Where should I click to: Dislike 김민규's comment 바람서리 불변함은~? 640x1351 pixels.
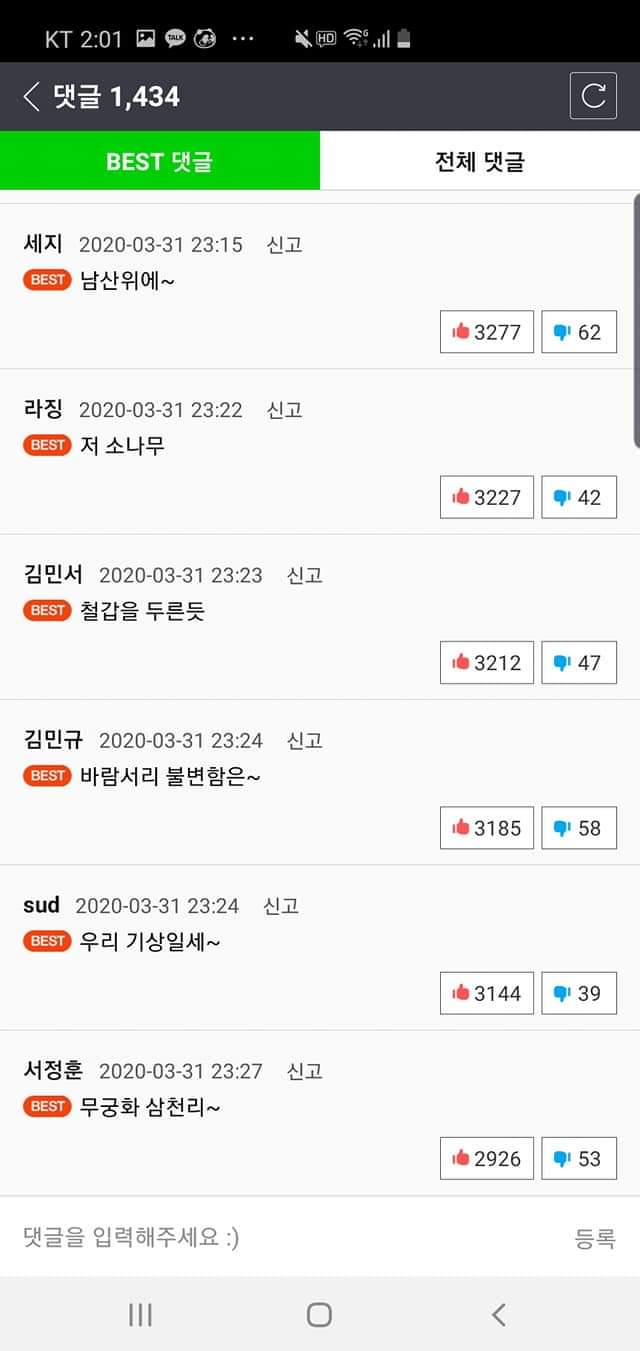click(579, 828)
